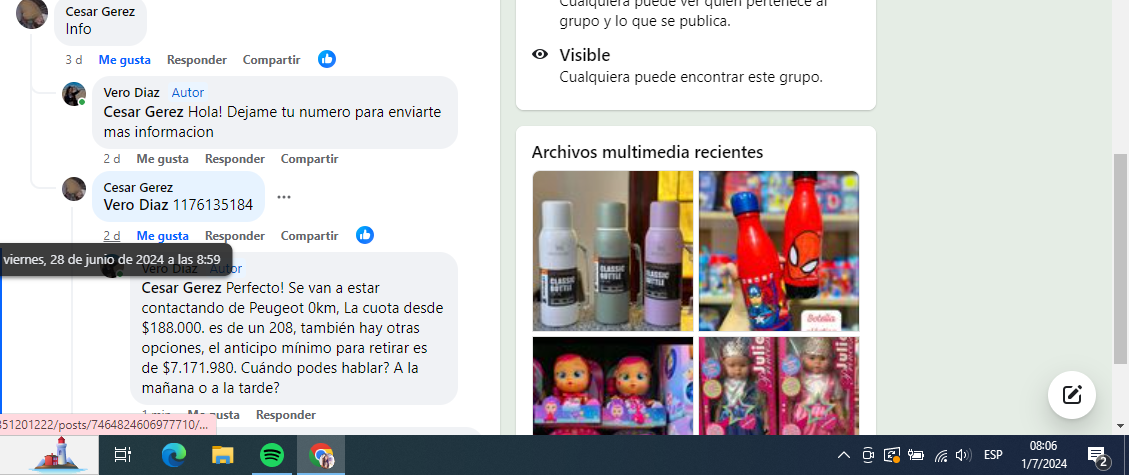The image size is (1129, 475).
Task: Open options menu for the 1176135184 comment
Action: (x=284, y=197)
